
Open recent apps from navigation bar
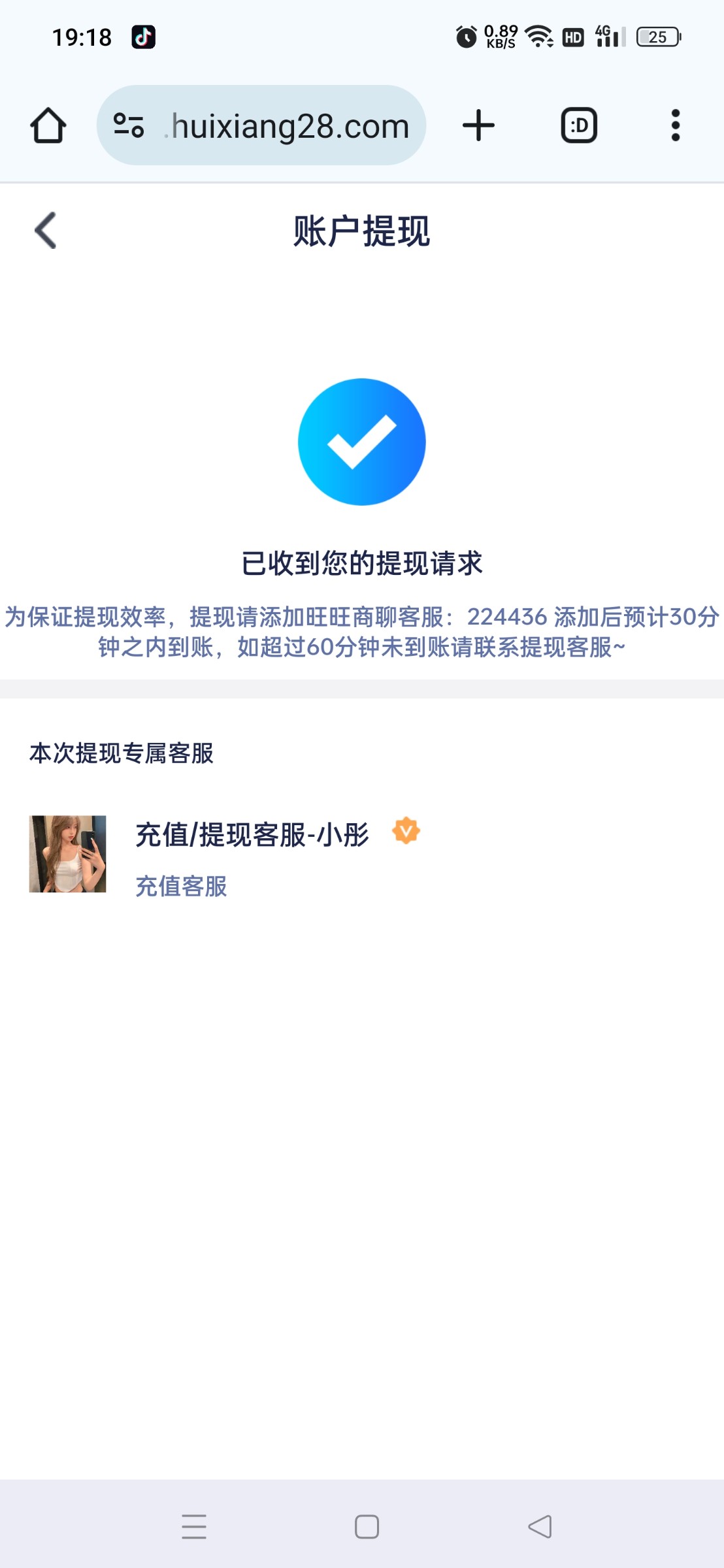tap(194, 1527)
